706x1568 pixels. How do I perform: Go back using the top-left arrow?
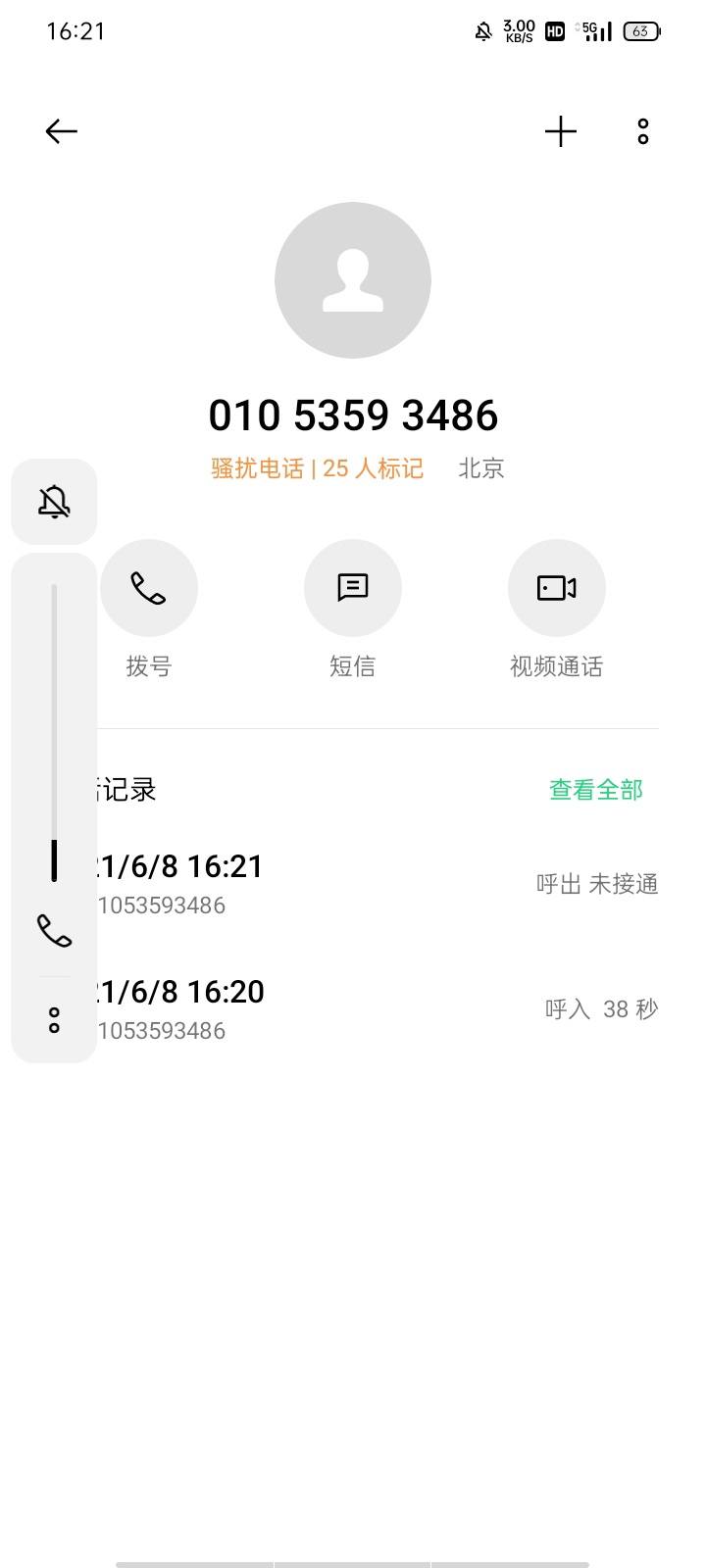pos(61,131)
